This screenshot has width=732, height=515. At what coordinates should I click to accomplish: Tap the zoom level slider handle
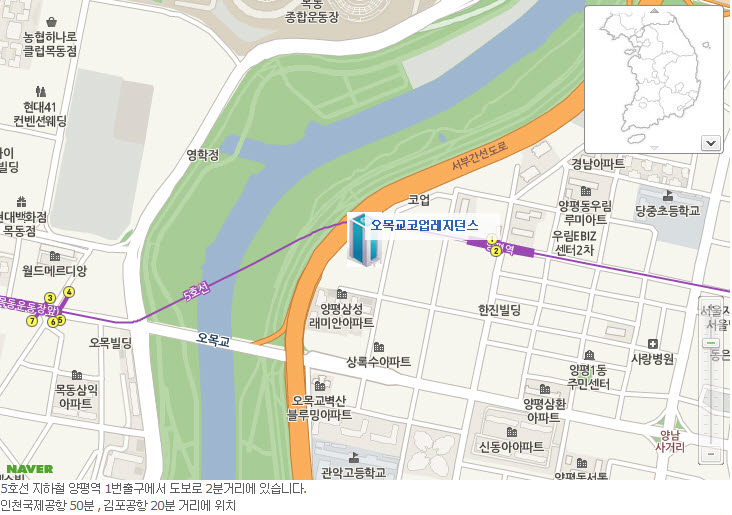tap(711, 343)
